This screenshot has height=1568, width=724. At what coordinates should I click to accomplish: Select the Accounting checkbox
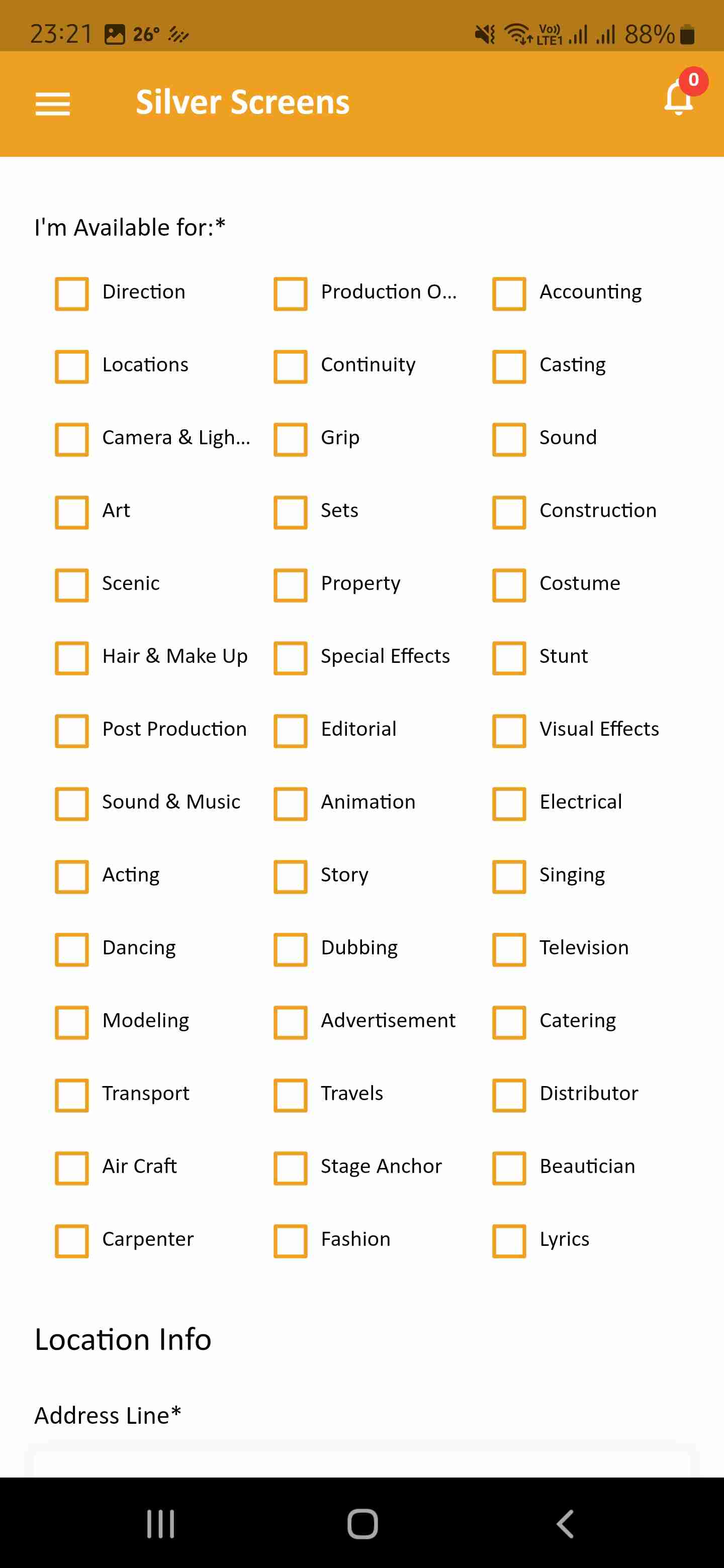tap(509, 294)
